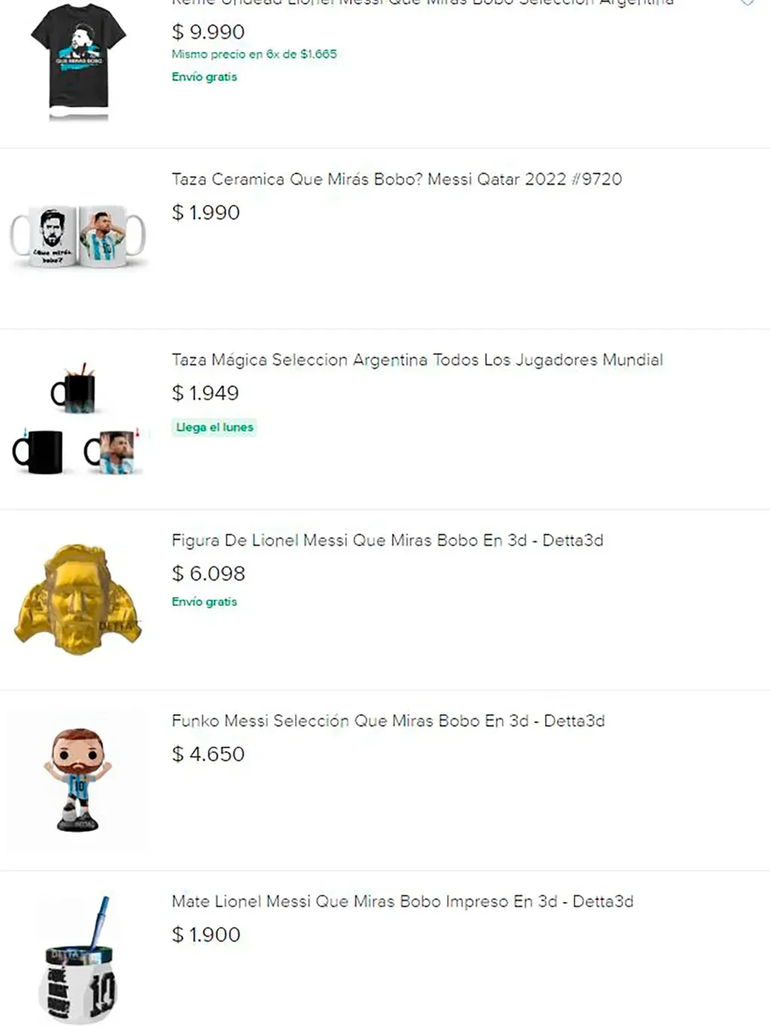Viewport: 770px width, 1027px height.
Task: View the Taza Mágica Seleccion Argentina product
Action: (416, 360)
